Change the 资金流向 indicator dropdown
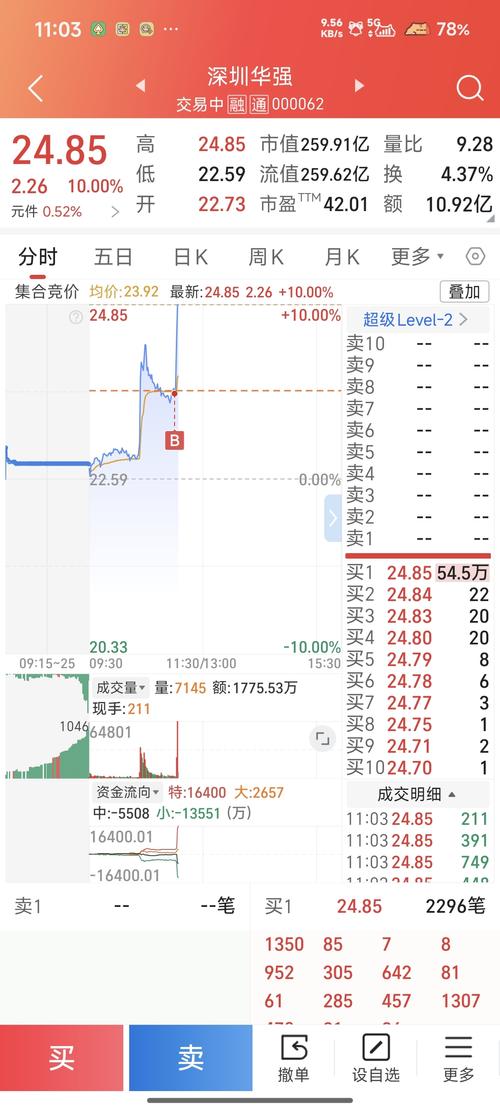 tap(126, 792)
